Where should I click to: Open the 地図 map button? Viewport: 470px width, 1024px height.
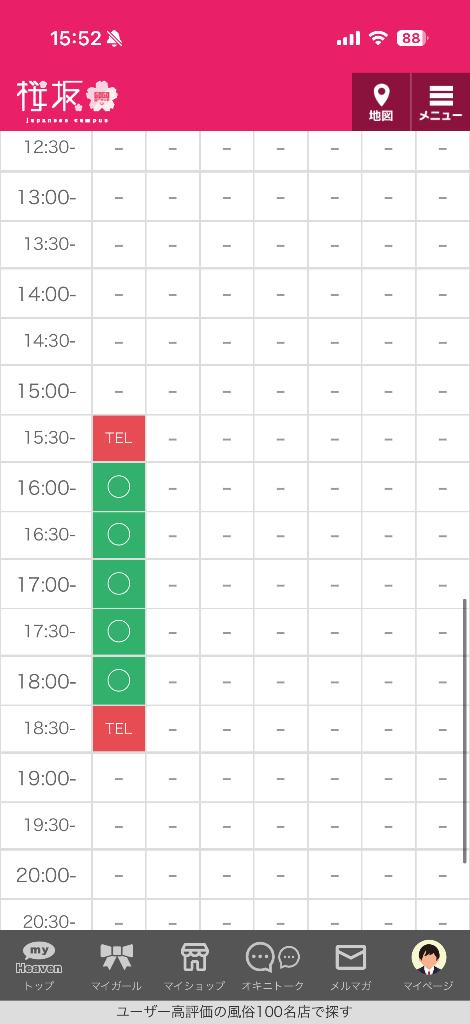pyautogui.click(x=381, y=102)
